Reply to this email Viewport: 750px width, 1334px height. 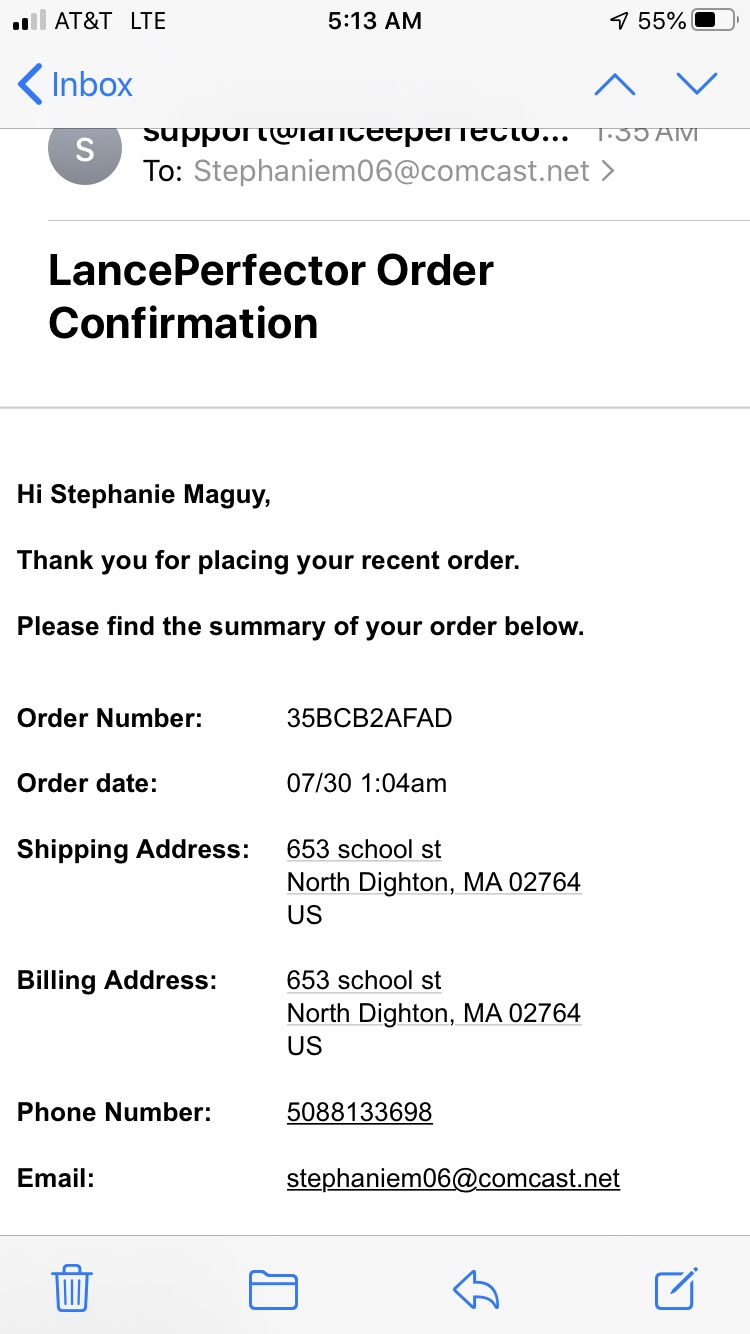pyautogui.click(x=476, y=1289)
